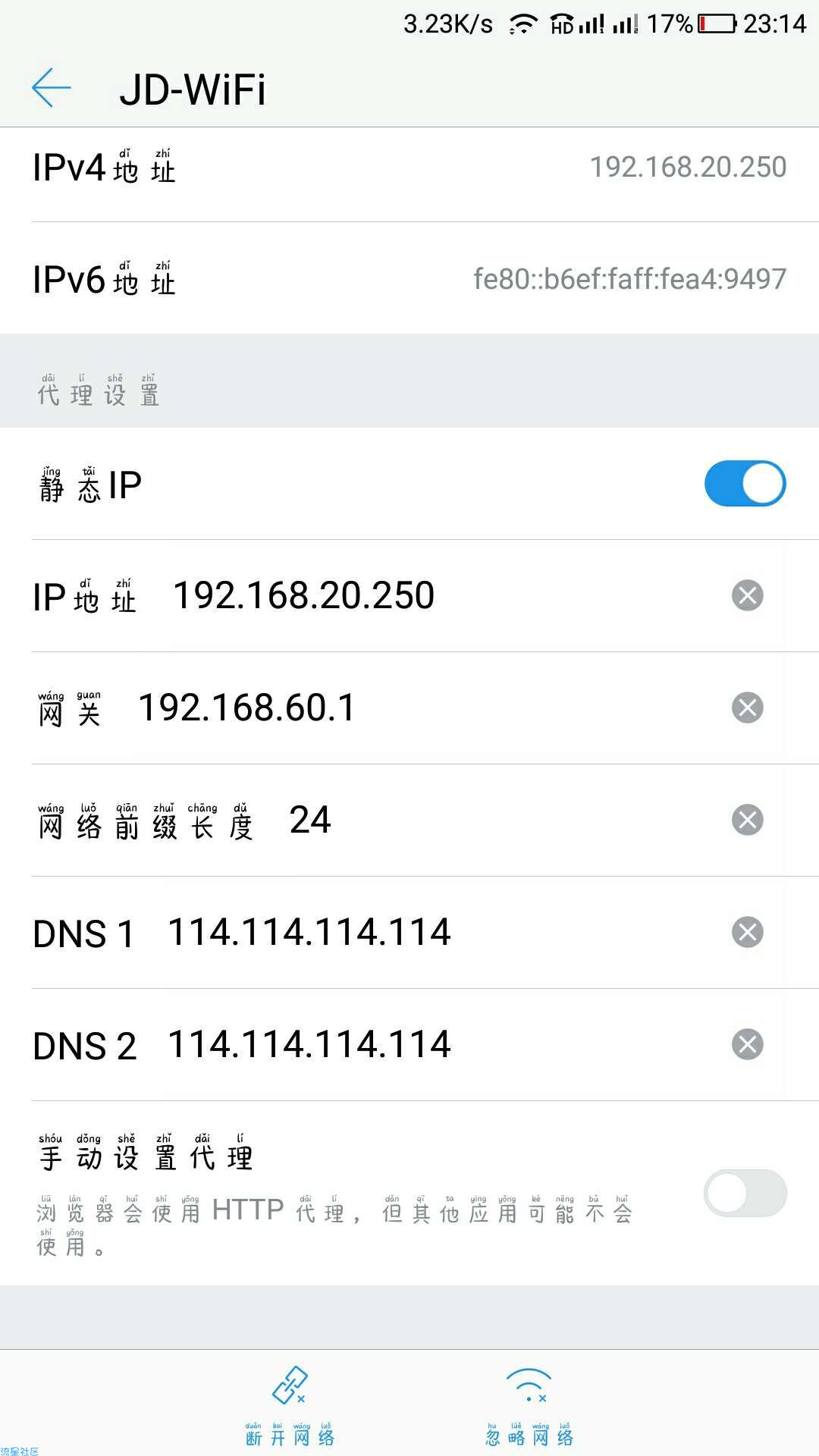
Task: Tap 忽略网络 to forget this network
Action: pos(529,1407)
